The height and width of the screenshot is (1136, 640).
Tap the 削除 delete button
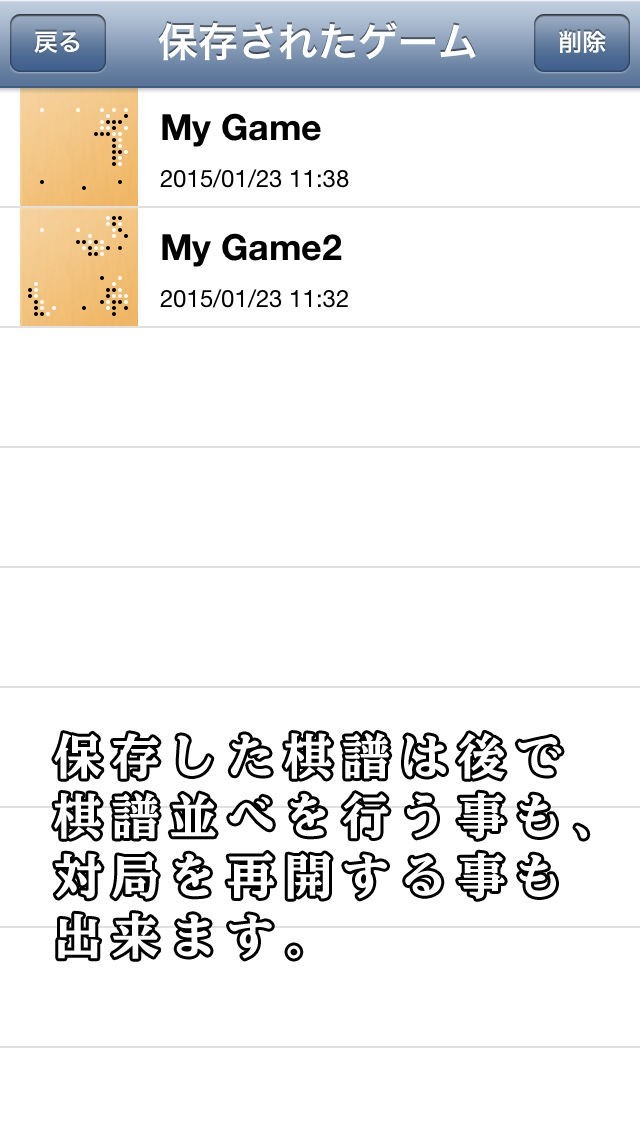(x=582, y=43)
